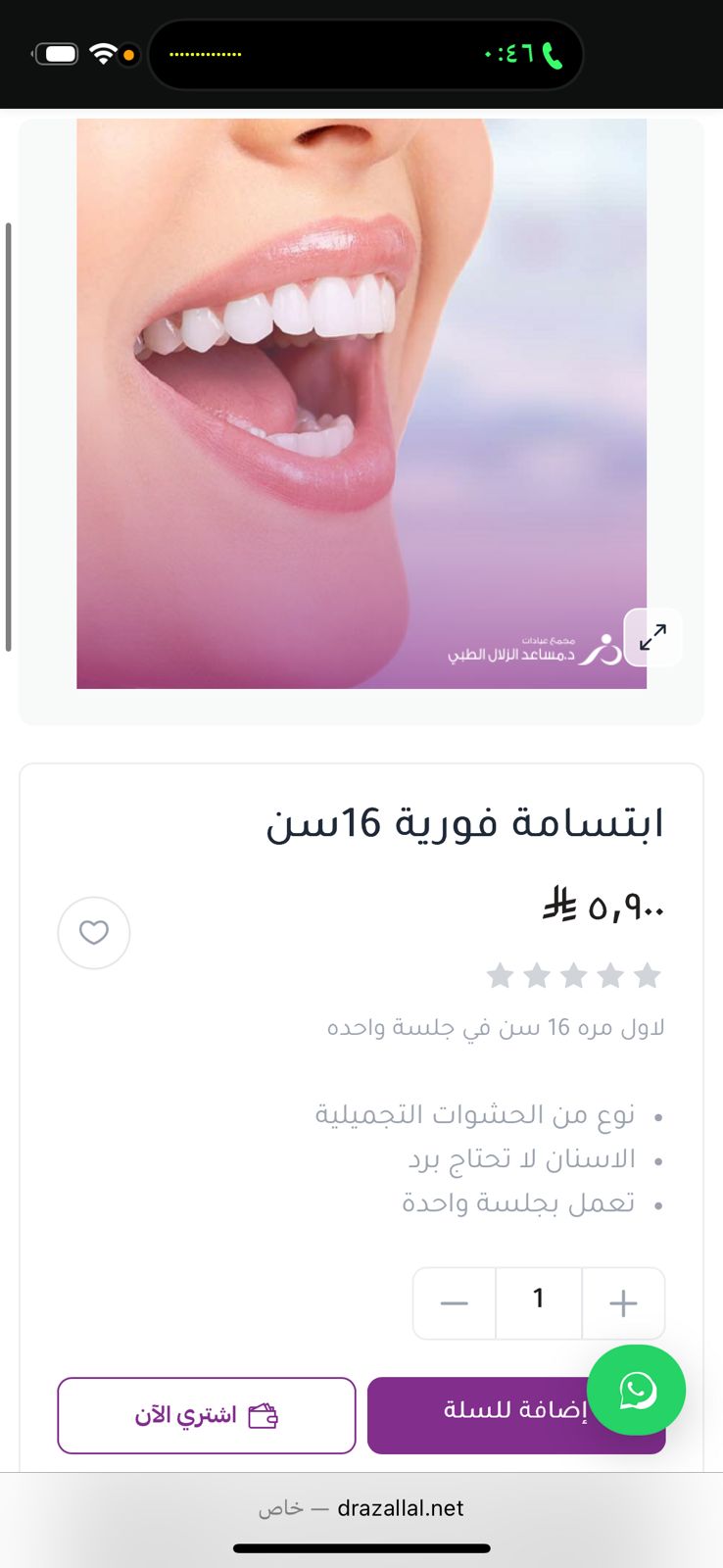Tap the quantity field showing 1
Screen dimensions: 723x1568
click(x=538, y=1302)
